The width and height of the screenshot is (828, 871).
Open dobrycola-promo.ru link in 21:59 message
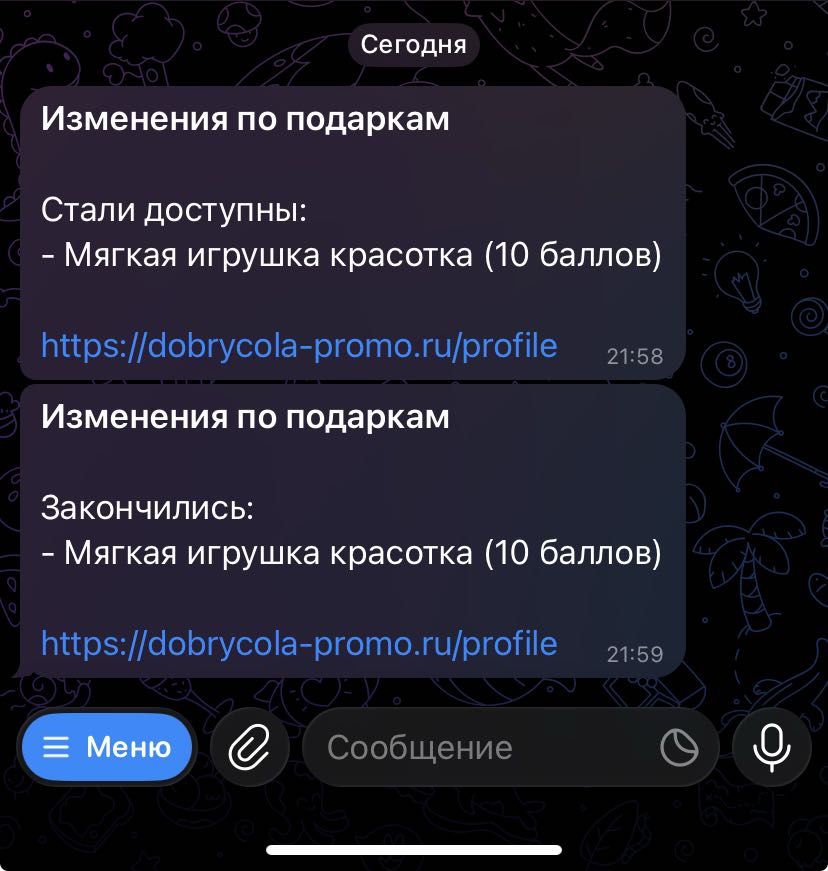tap(298, 643)
